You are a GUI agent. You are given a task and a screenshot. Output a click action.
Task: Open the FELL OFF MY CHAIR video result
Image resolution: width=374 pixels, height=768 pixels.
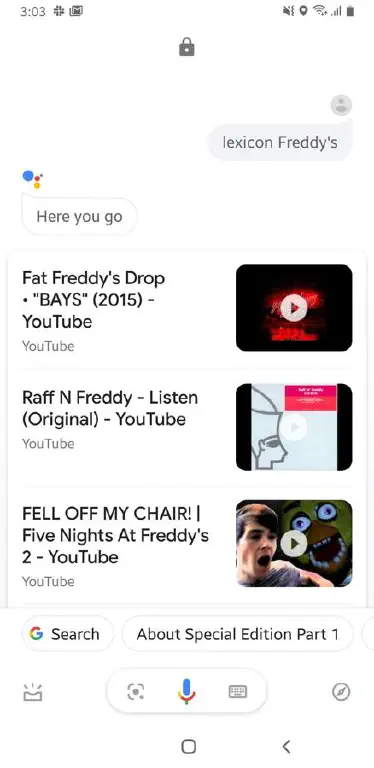[x=187, y=544]
